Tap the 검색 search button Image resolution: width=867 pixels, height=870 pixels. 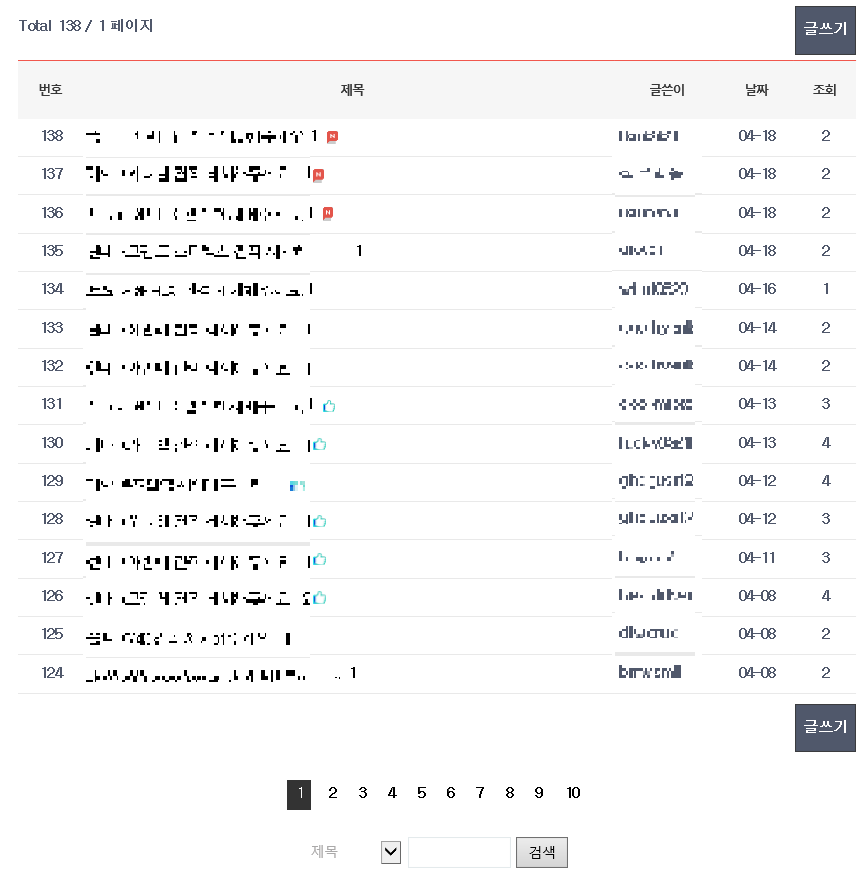tap(542, 852)
